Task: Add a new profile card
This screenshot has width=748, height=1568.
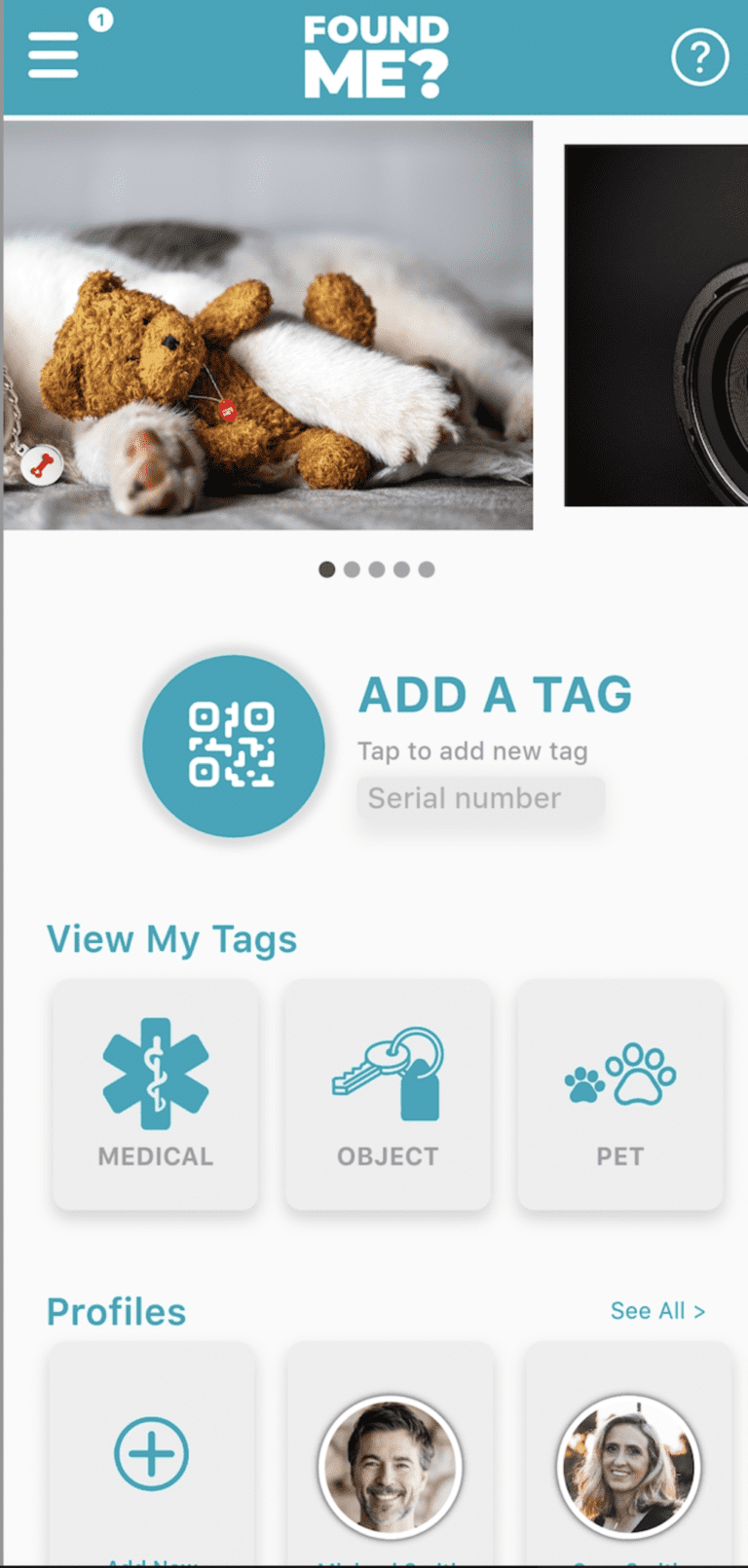Action: (151, 1454)
